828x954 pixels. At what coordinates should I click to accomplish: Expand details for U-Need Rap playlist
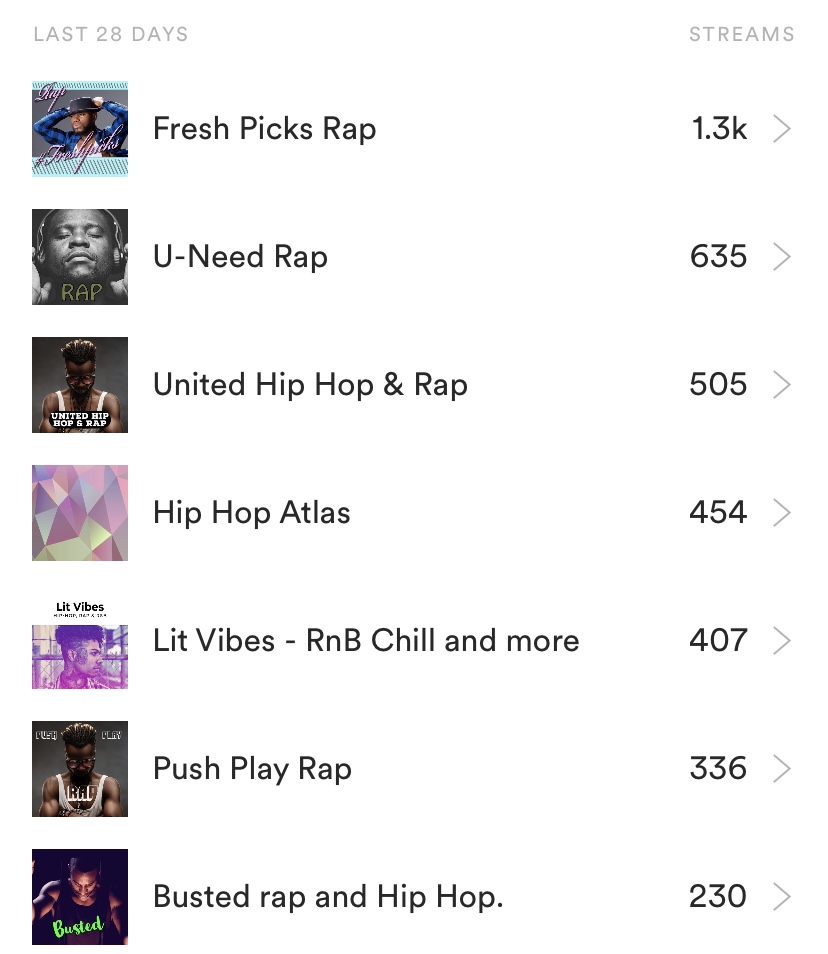click(783, 257)
